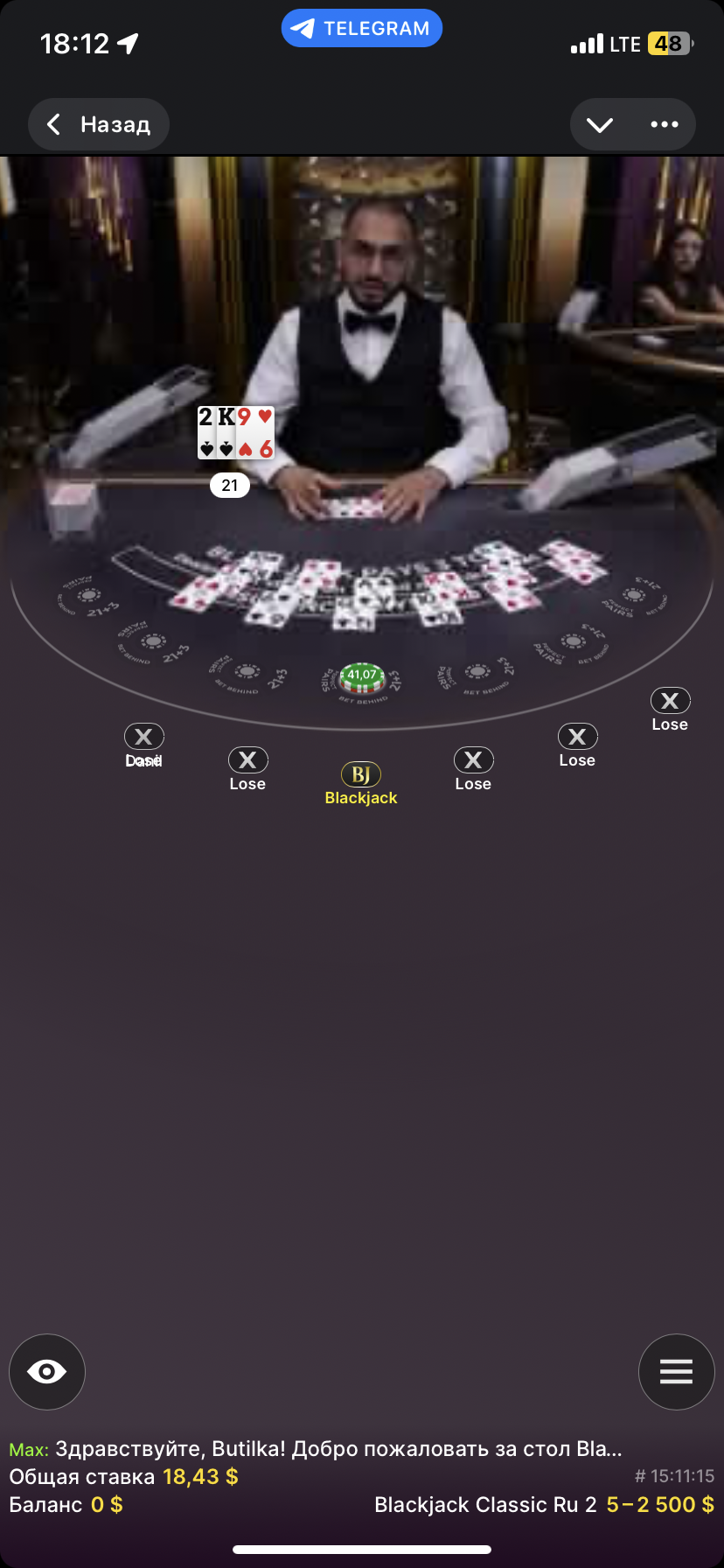Viewport: 724px width, 1568px height.
Task: Open the hamburger game menu
Action: (x=676, y=1371)
